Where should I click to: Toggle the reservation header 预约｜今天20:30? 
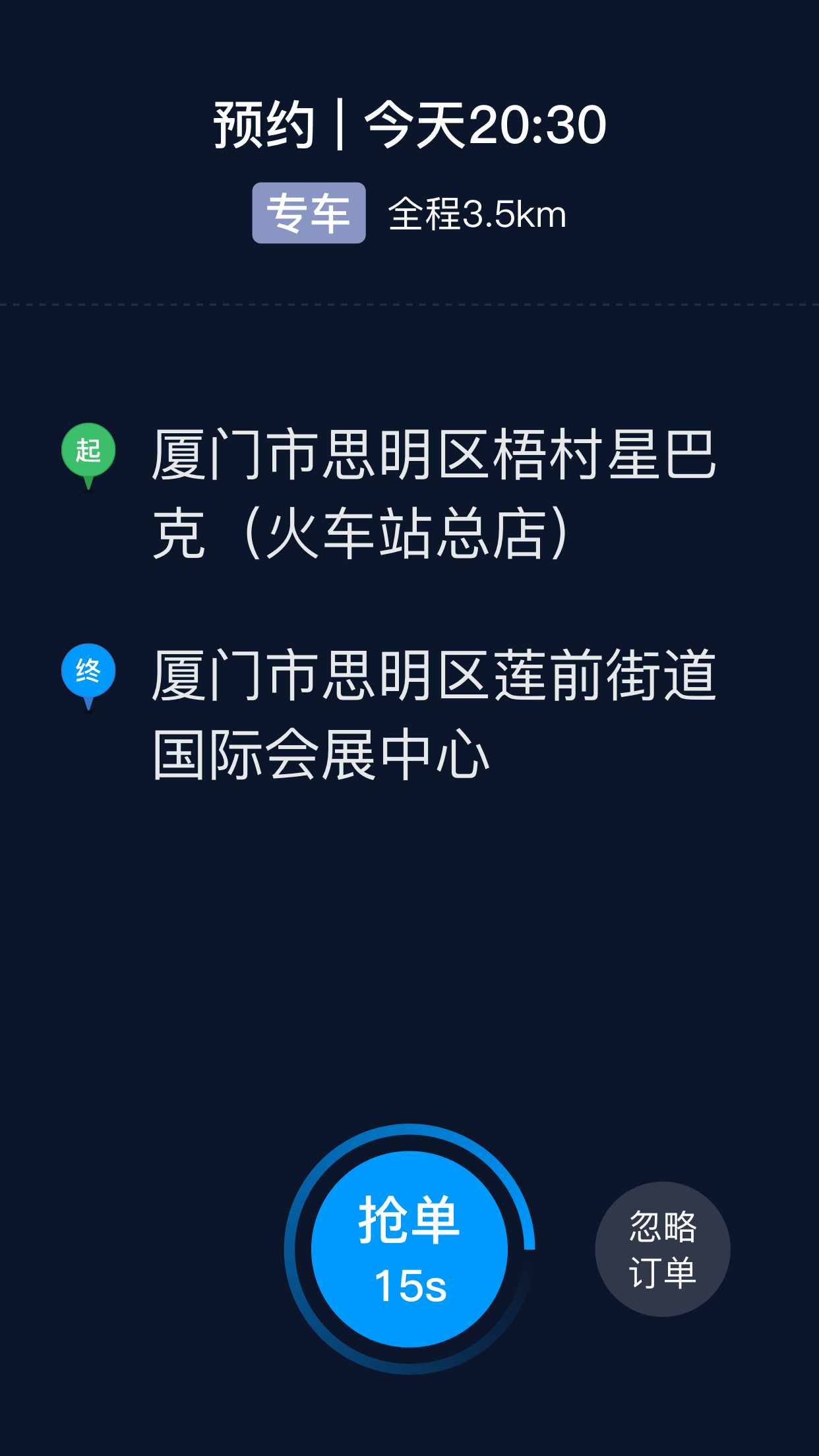[x=409, y=124]
